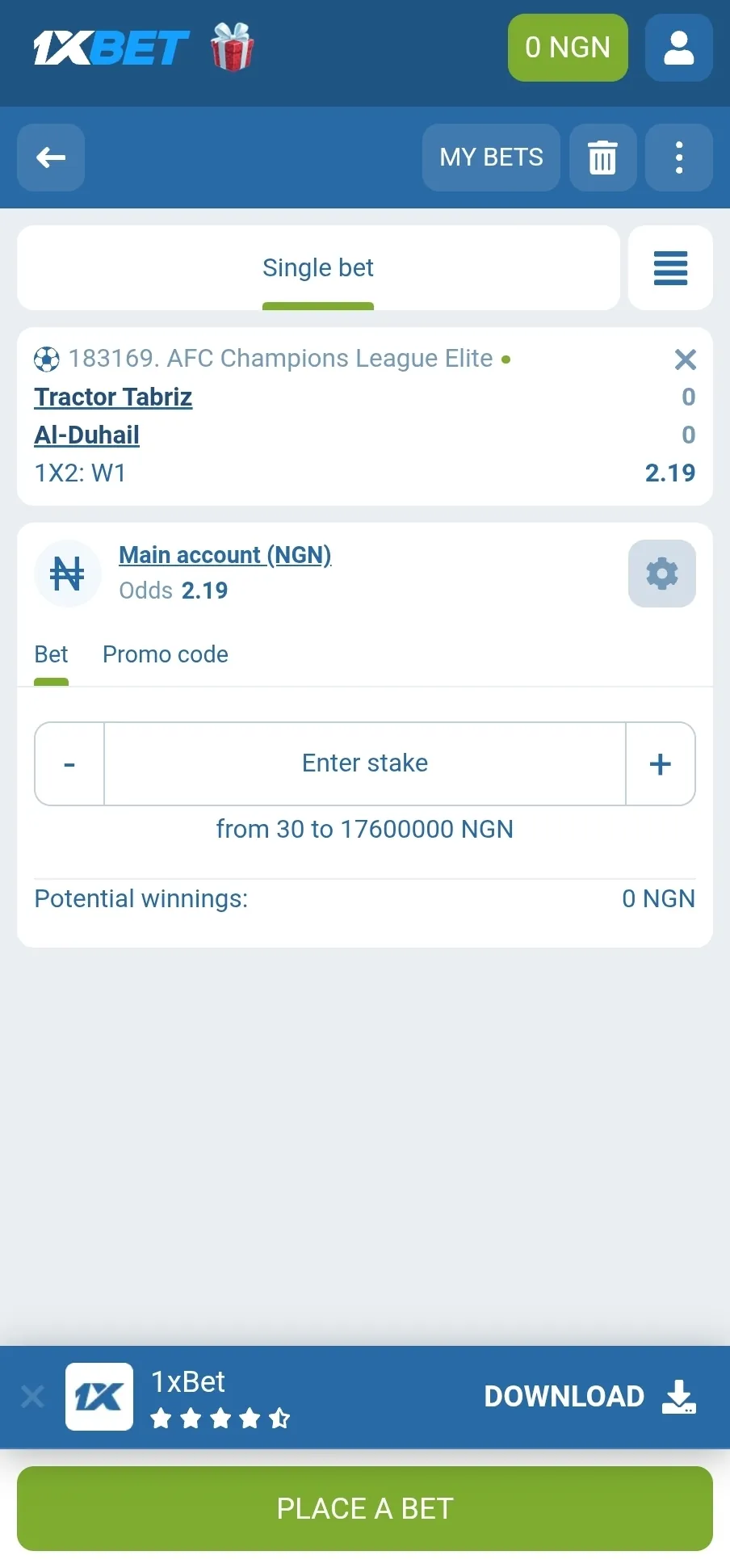Open the gift box promotions icon

coord(233,47)
